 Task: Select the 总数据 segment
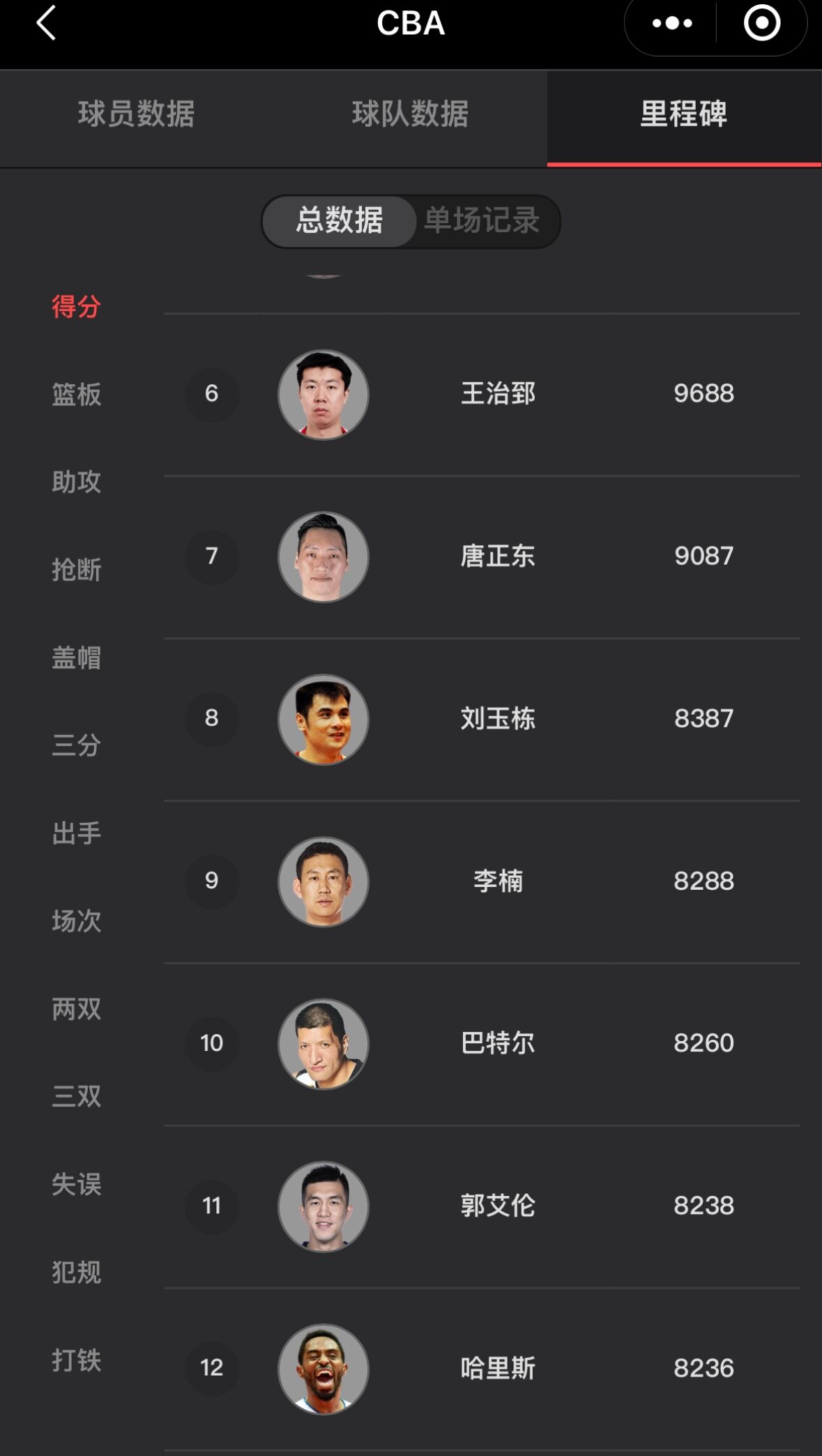pyautogui.click(x=340, y=221)
